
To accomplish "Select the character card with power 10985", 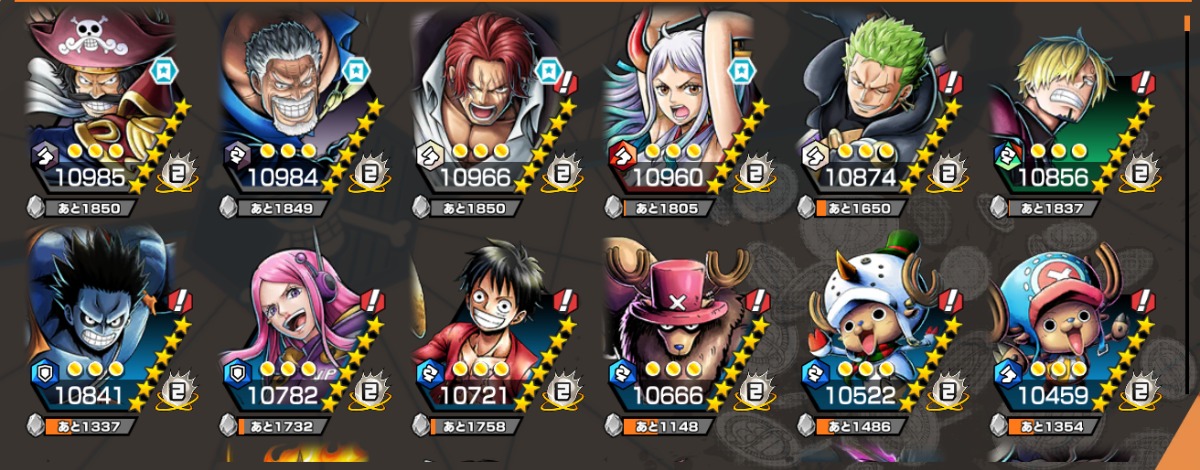I will (100, 100).
